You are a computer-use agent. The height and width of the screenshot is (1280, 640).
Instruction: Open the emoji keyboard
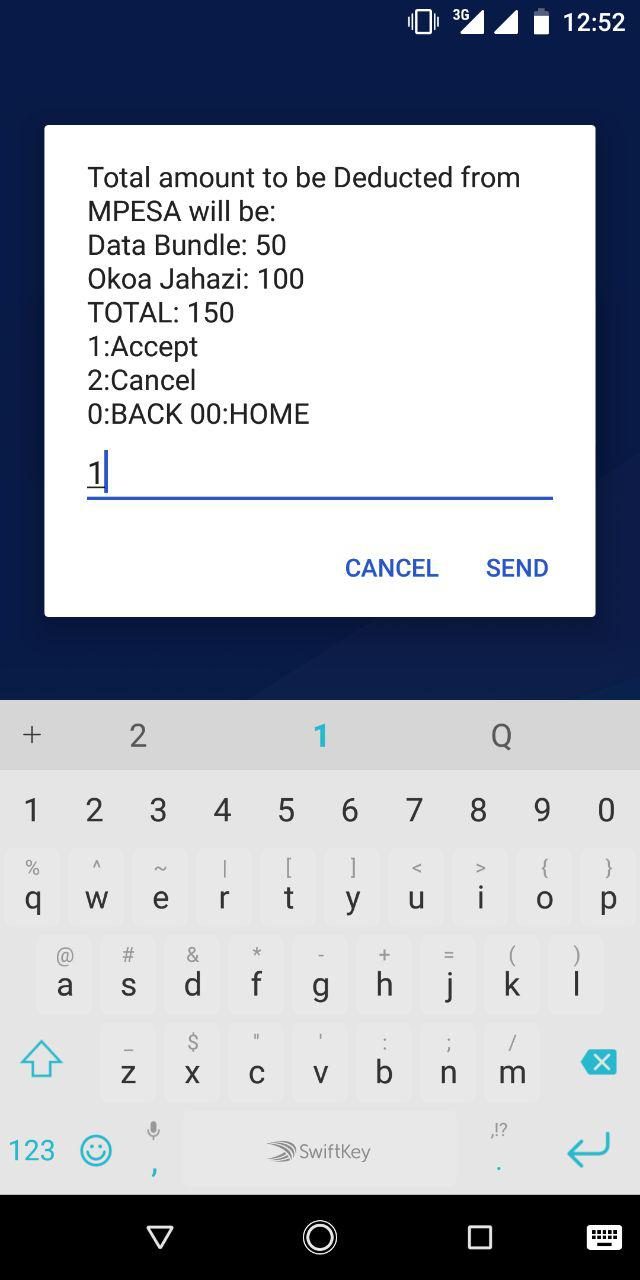(x=96, y=1150)
